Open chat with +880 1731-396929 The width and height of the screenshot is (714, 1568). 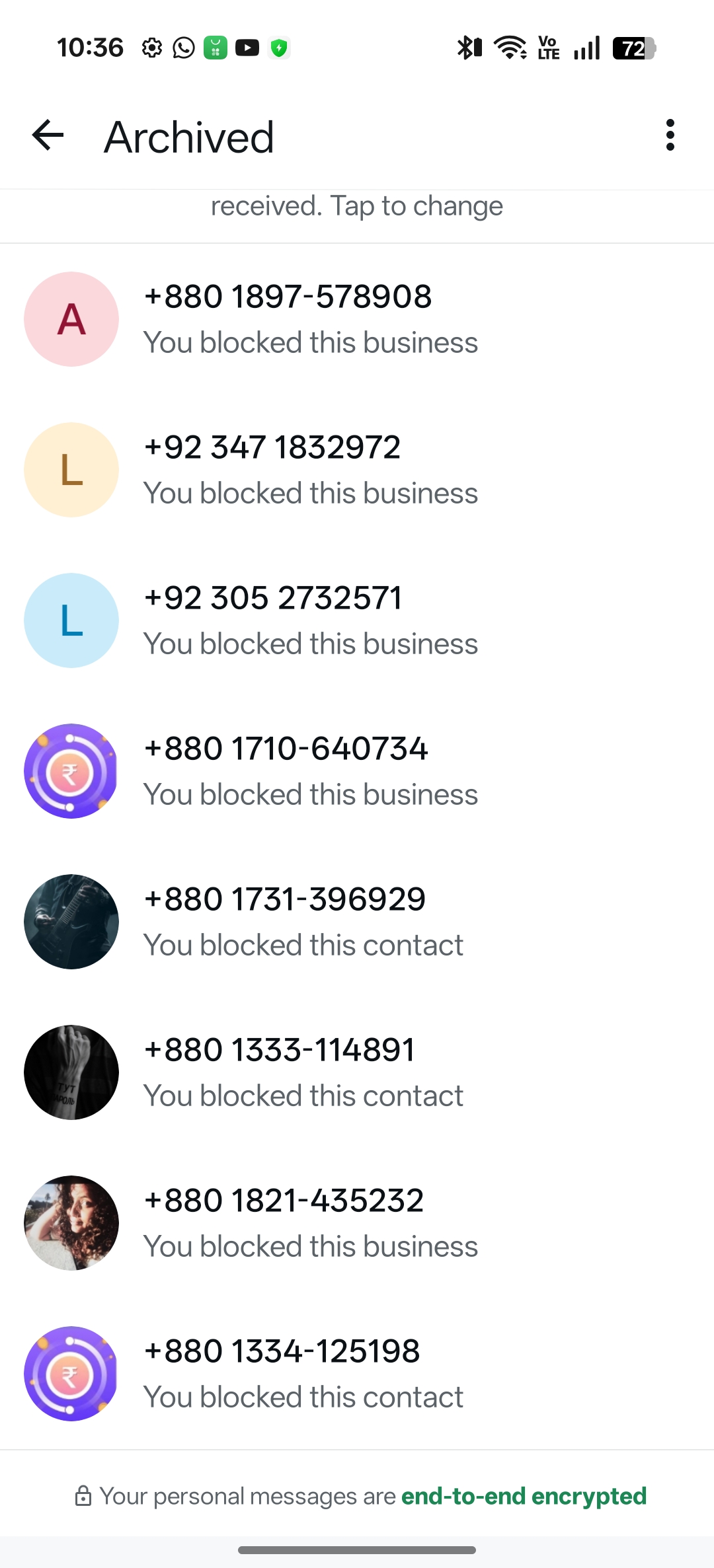point(357,922)
